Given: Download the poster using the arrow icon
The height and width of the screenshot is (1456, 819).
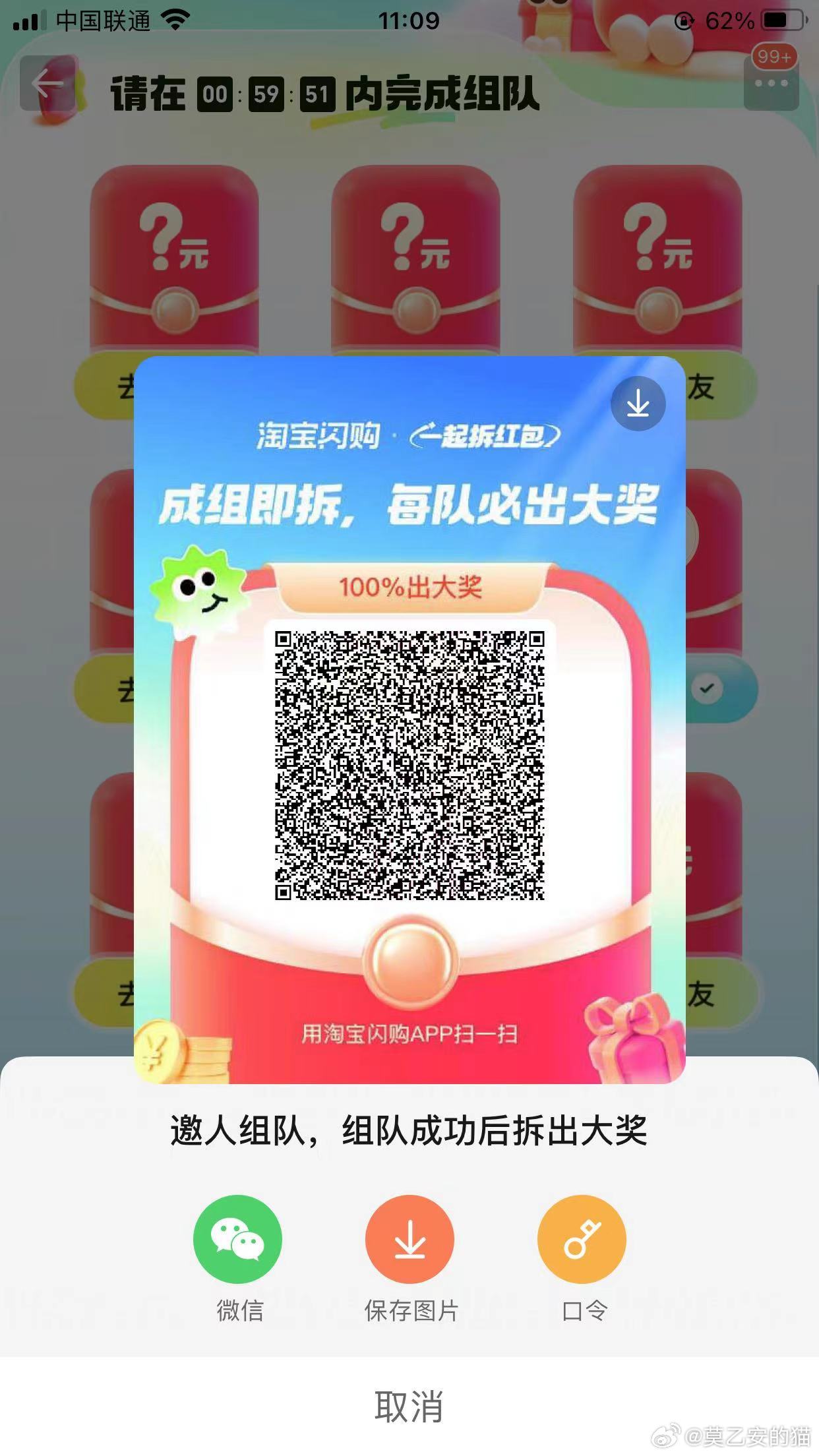Looking at the screenshot, I should (x=638, y=404).
